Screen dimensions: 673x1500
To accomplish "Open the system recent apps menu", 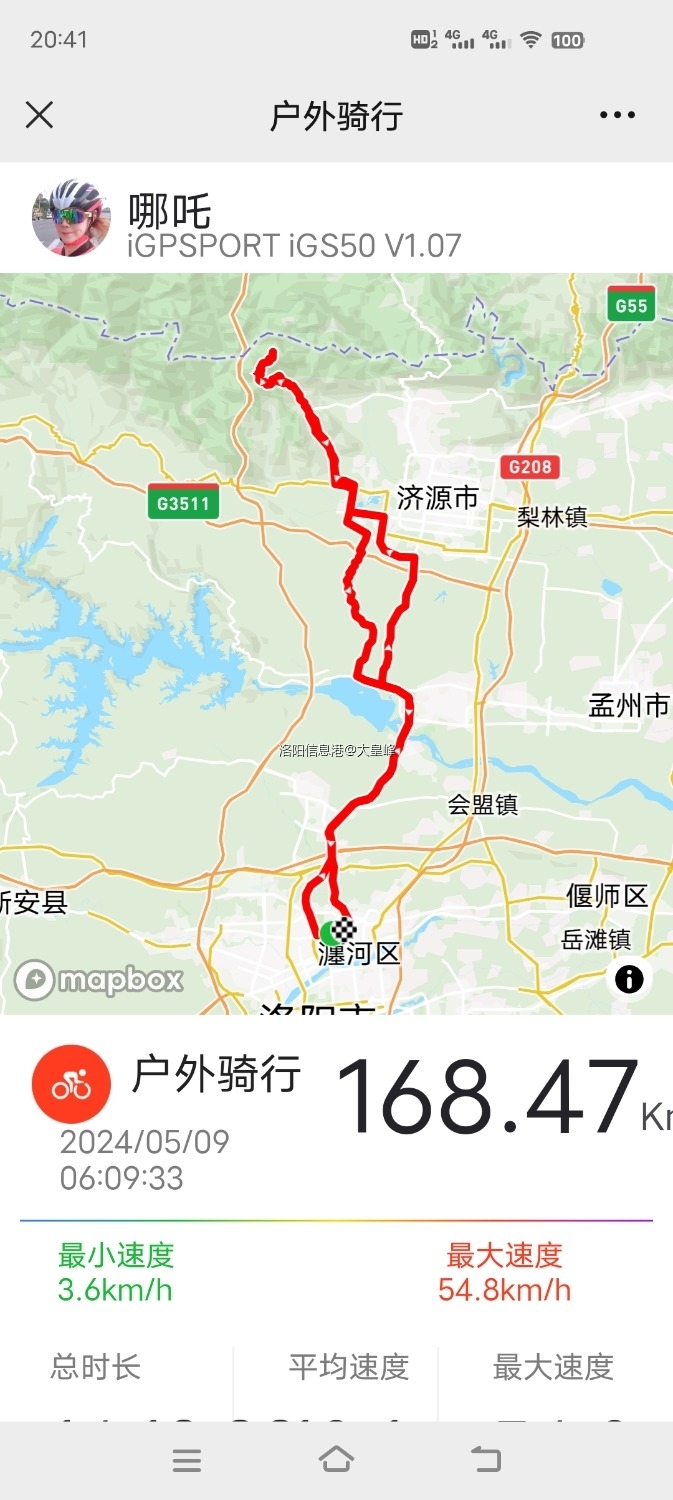I will tap(187, 1460).
